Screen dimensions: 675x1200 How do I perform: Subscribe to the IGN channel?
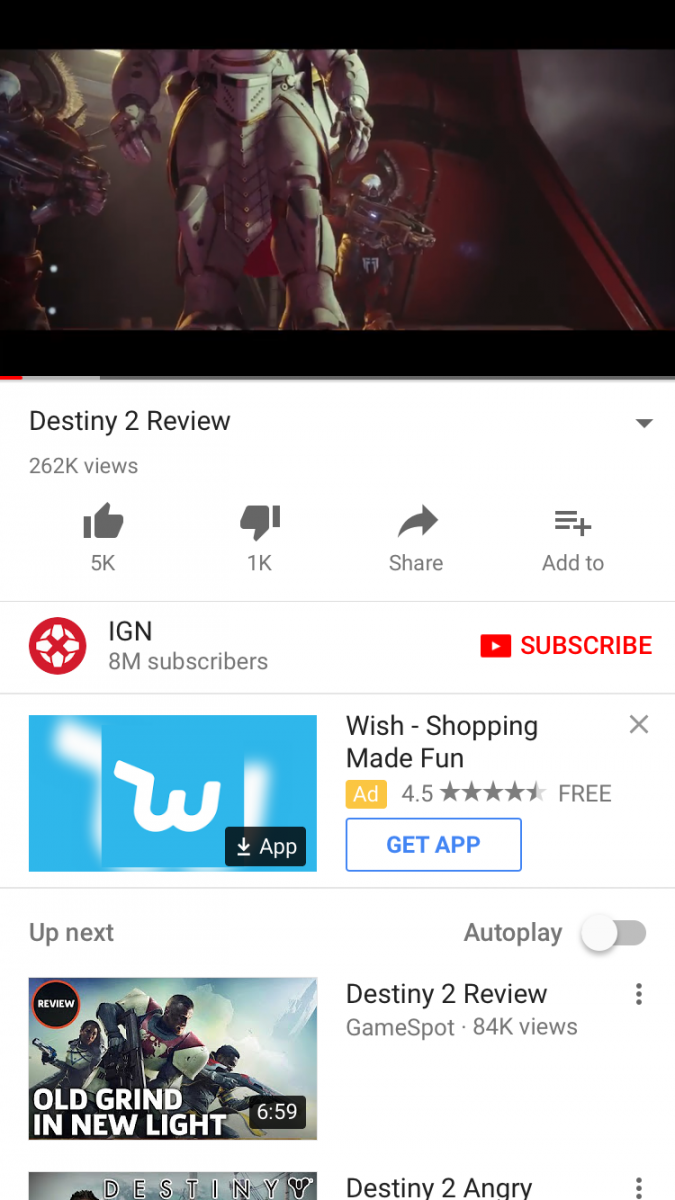[566, 646]
